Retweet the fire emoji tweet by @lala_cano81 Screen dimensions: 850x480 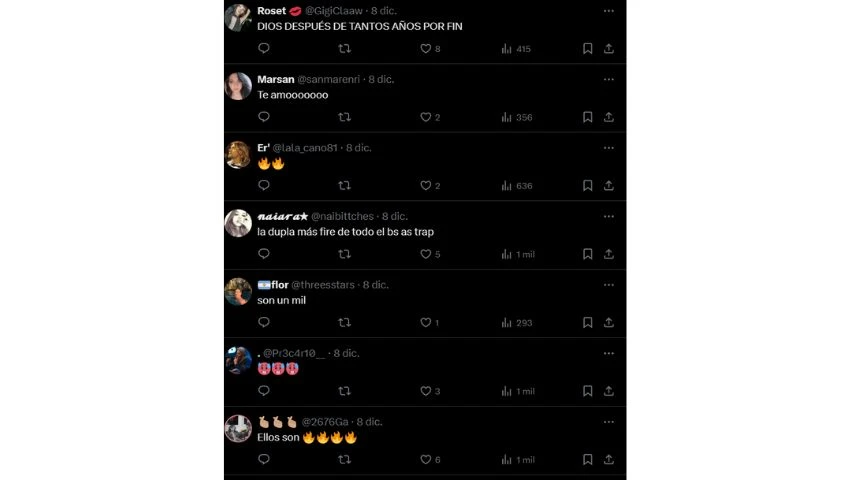(344, 185)
